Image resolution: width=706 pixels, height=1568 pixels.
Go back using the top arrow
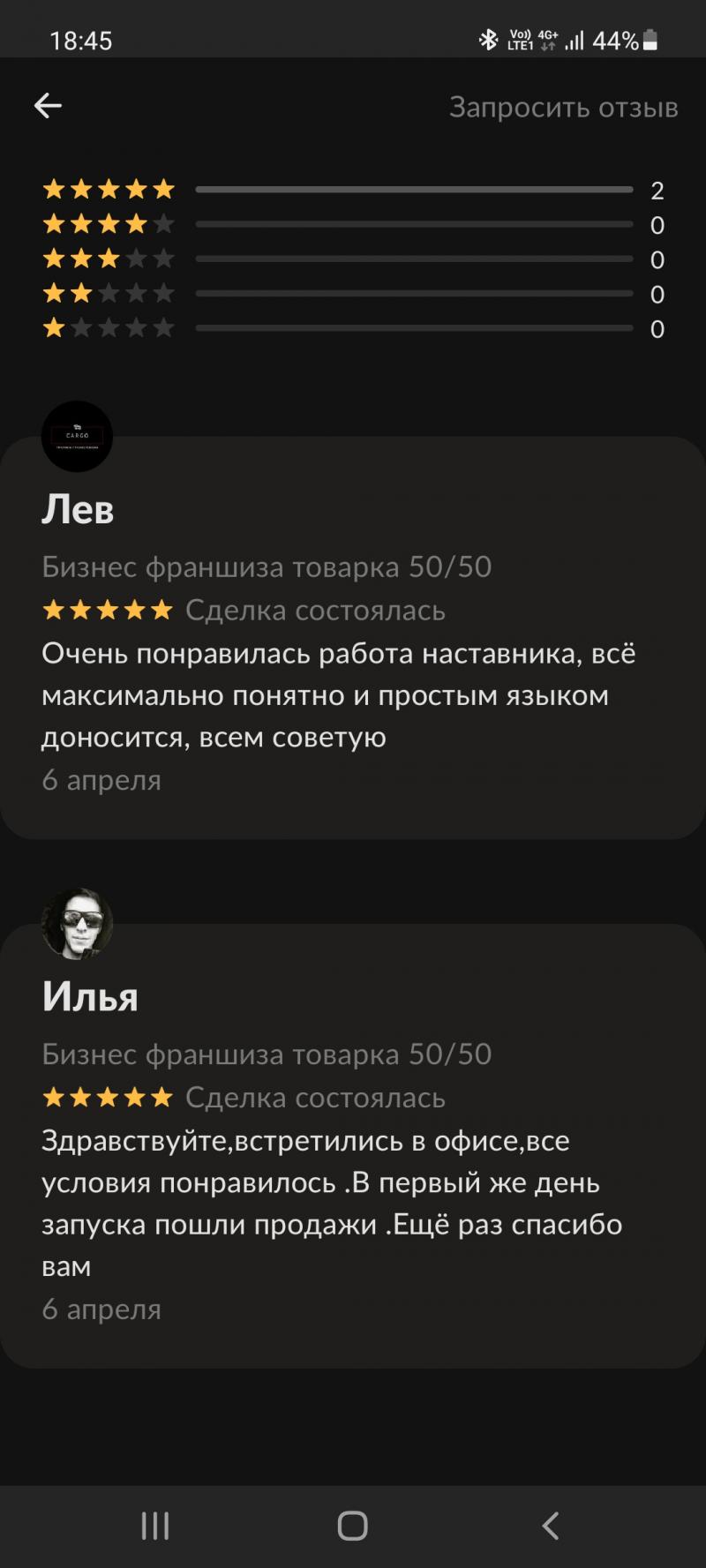click(48, 107)
